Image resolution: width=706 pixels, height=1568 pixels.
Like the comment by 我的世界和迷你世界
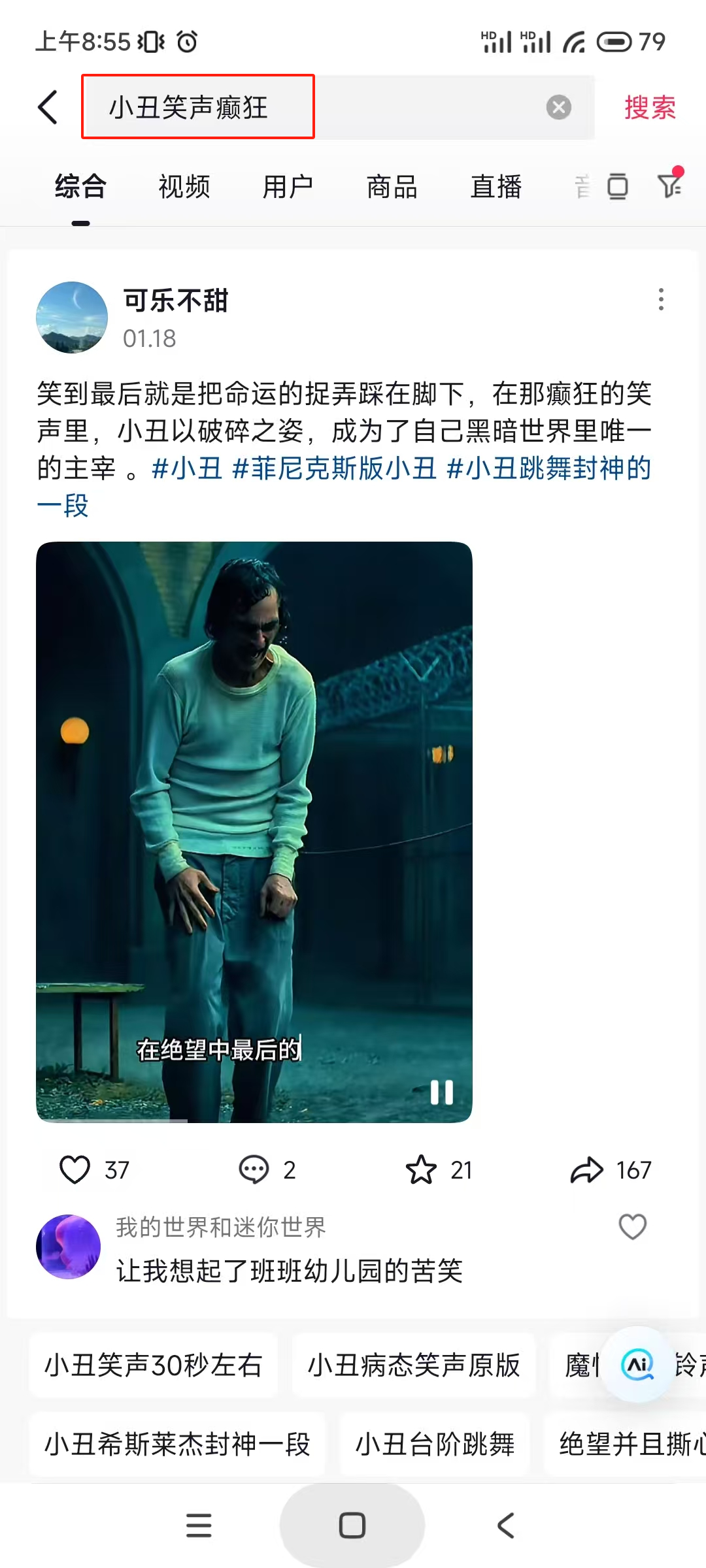pos(632,1227)
